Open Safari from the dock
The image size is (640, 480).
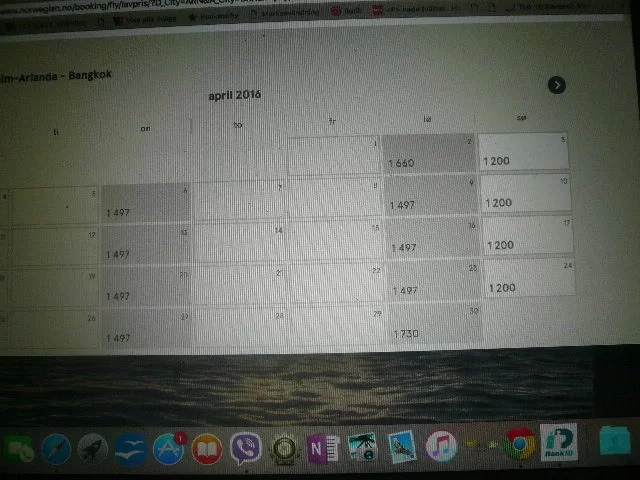point(55,448)
